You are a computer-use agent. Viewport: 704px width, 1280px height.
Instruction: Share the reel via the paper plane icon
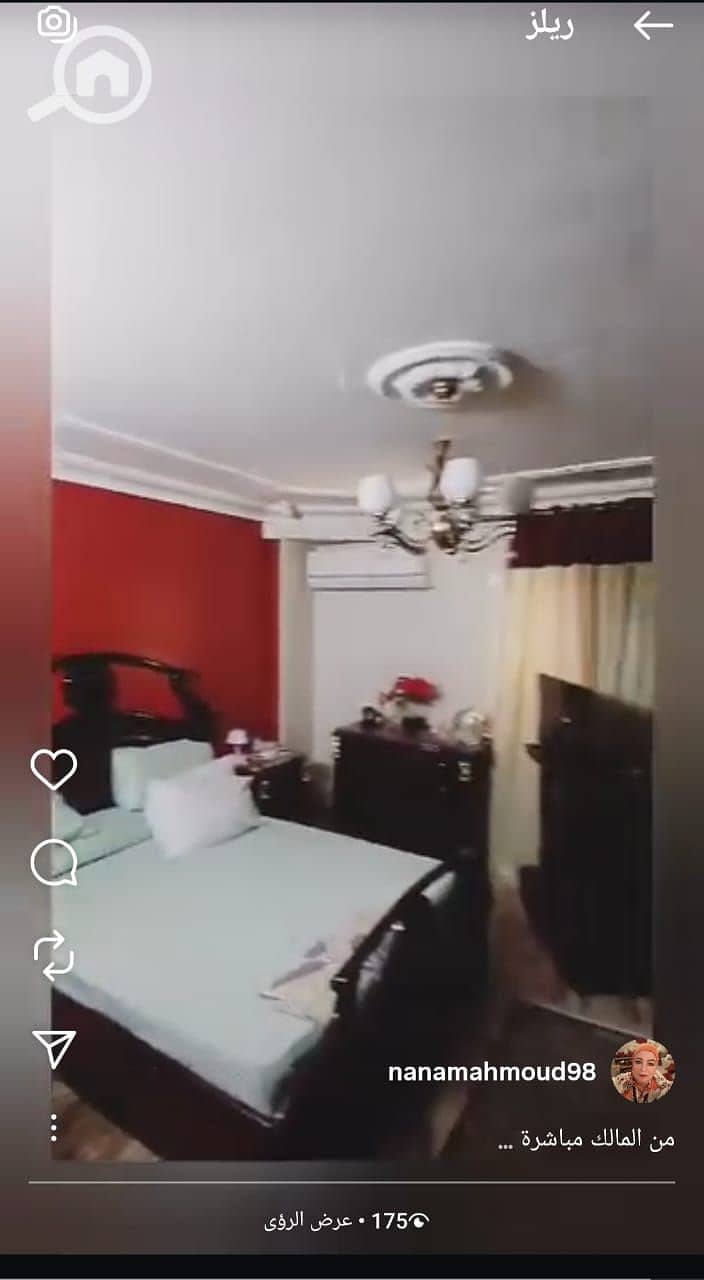(x=54, y=1048)
